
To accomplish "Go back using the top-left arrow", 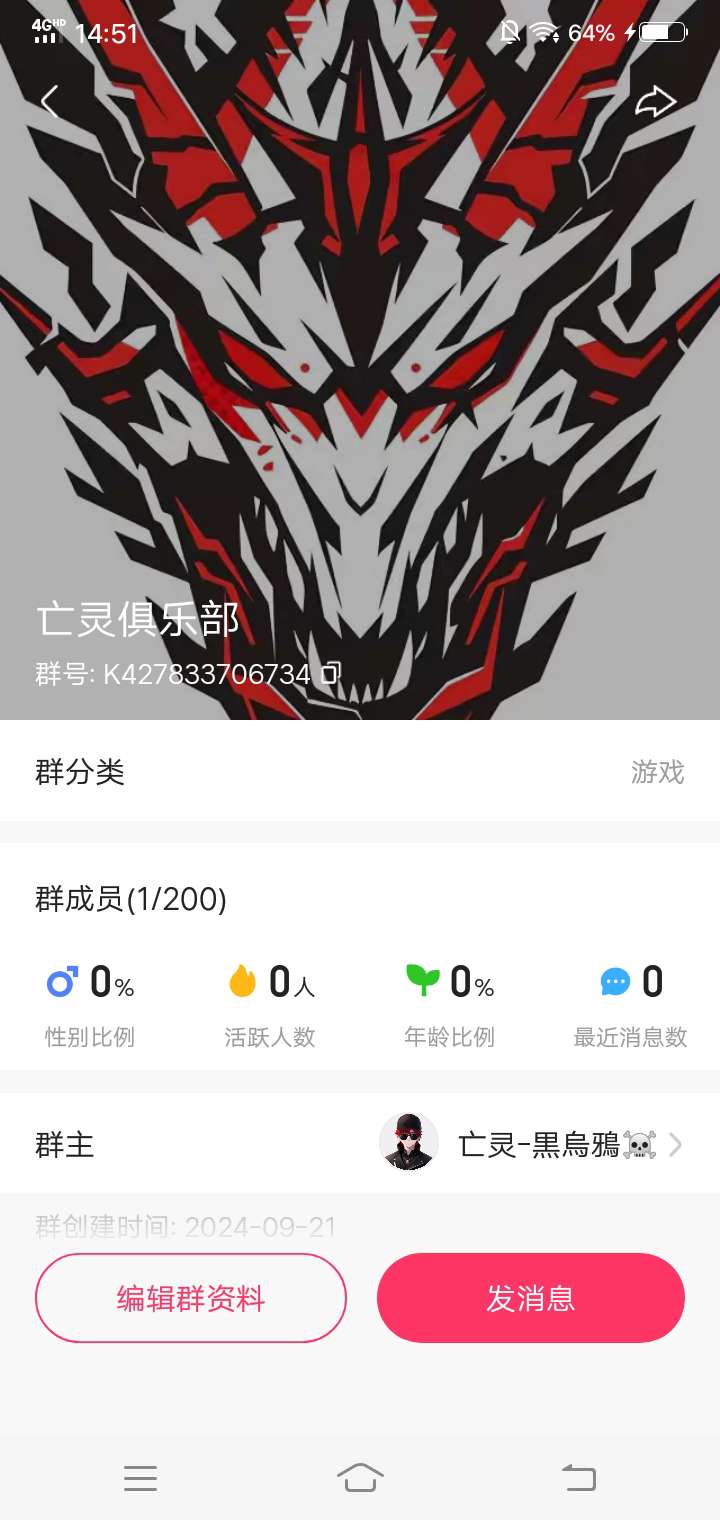I will coord(50,102).
